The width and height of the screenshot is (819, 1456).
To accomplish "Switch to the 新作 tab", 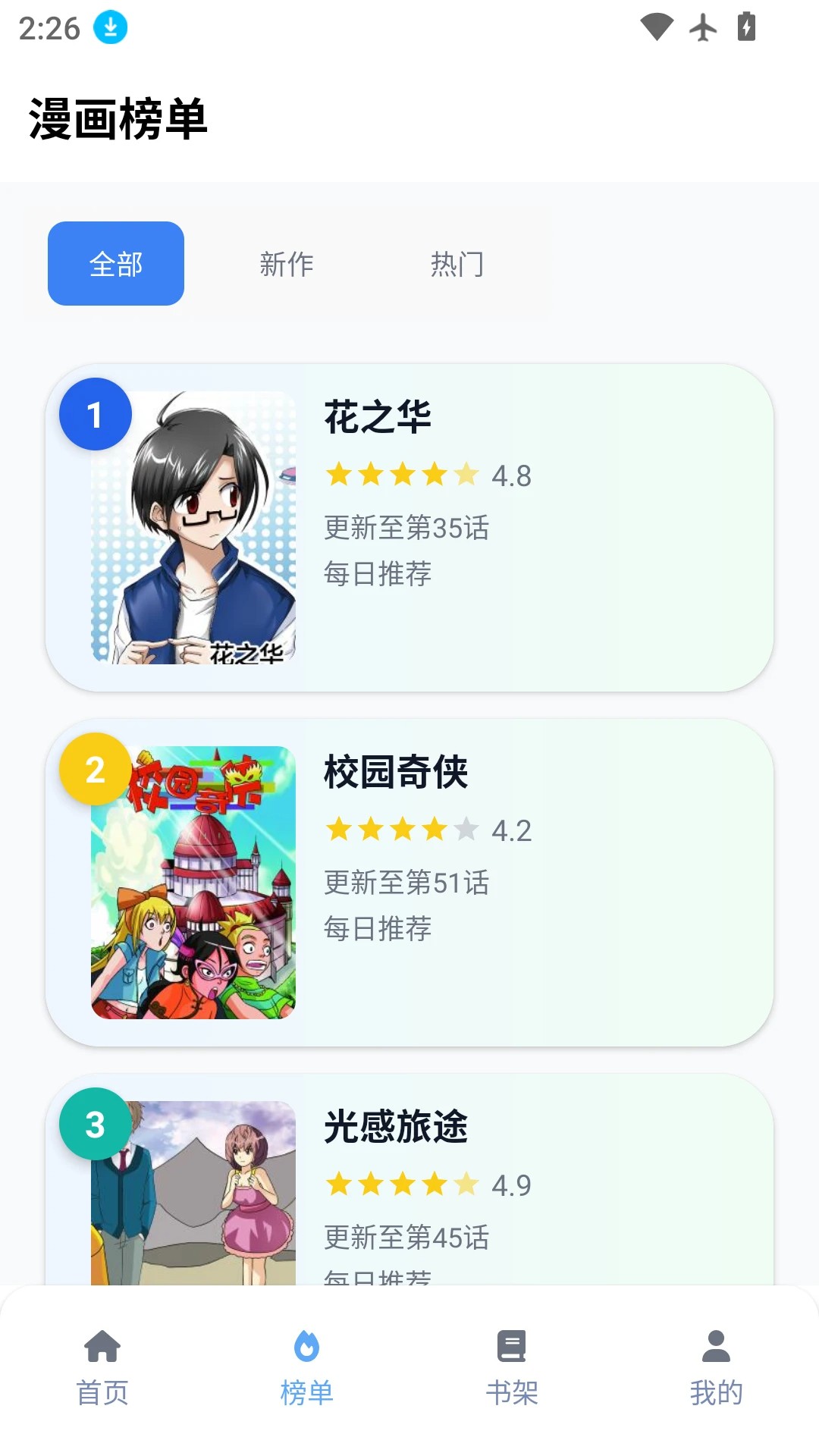I will click(x=286, y=263).
